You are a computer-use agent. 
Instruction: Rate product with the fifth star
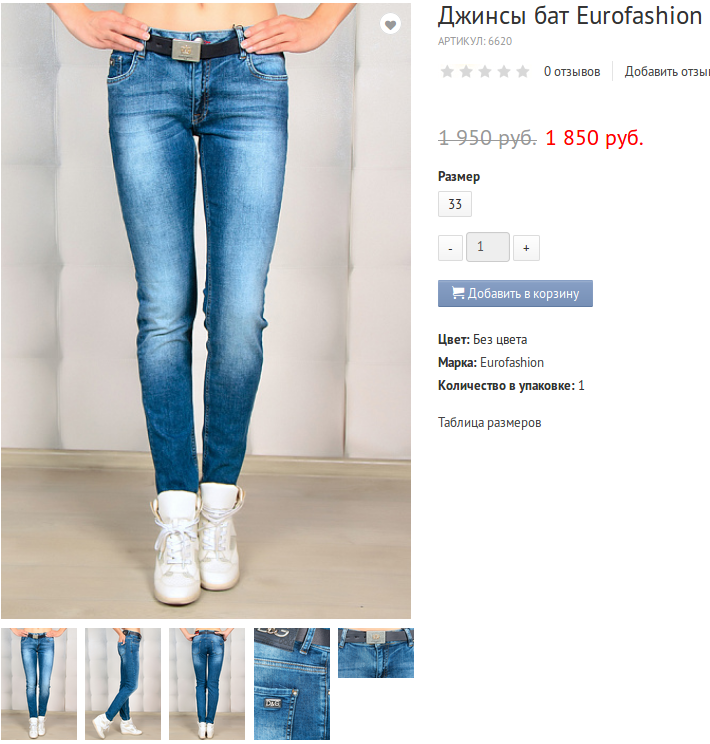(522, 72)
